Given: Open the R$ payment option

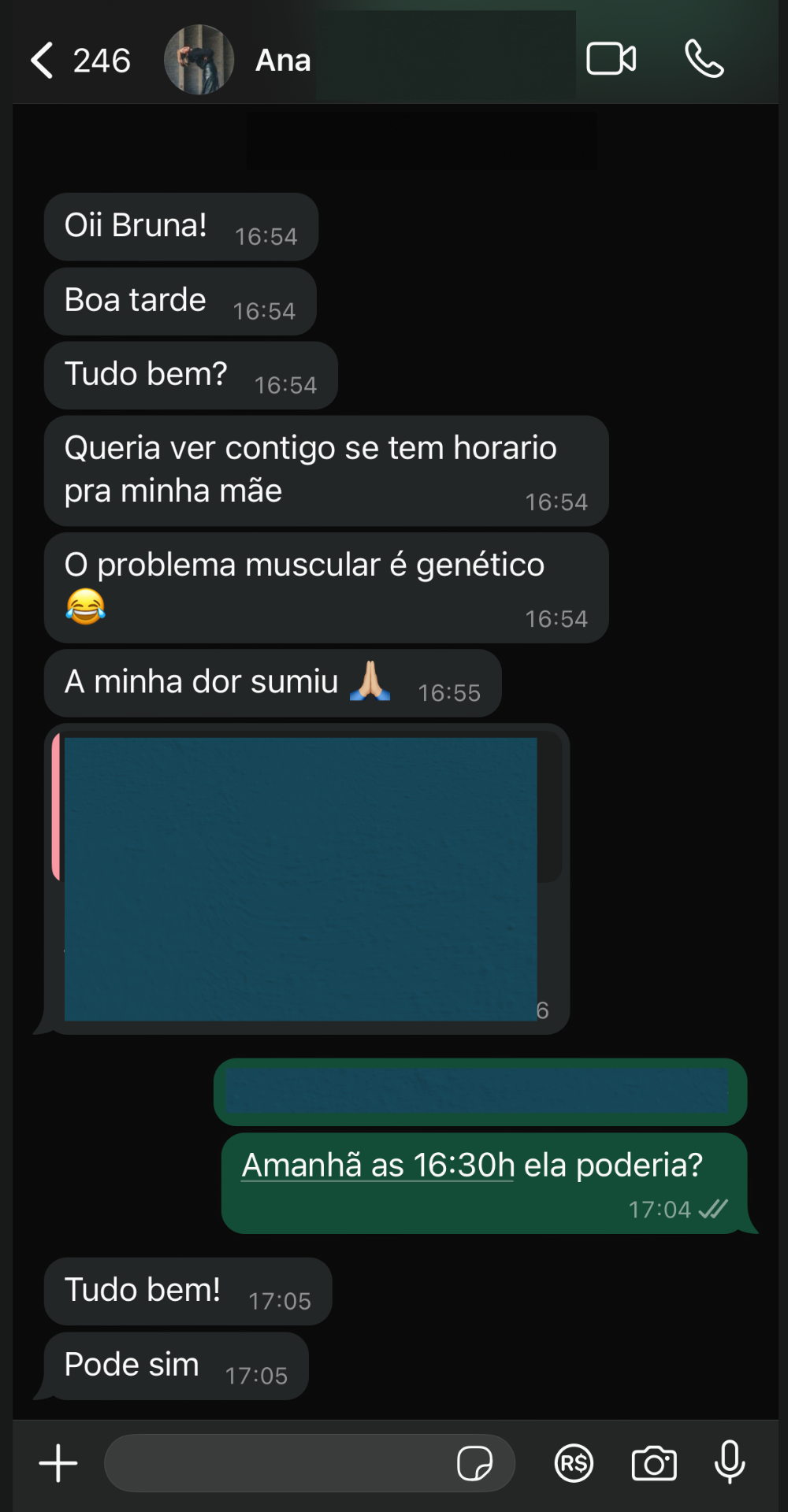Looking at the screenshot, I should [574, 1463].
